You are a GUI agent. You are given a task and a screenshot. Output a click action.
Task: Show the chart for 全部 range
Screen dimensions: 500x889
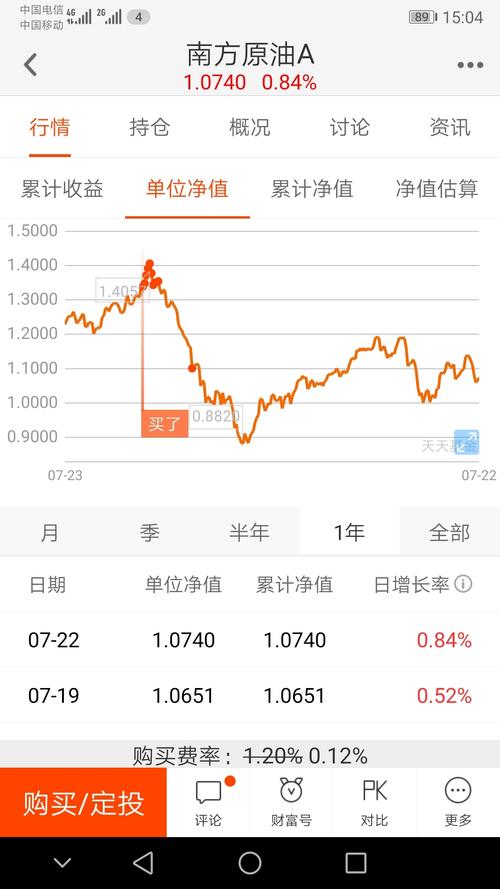(x=450, y=532)
